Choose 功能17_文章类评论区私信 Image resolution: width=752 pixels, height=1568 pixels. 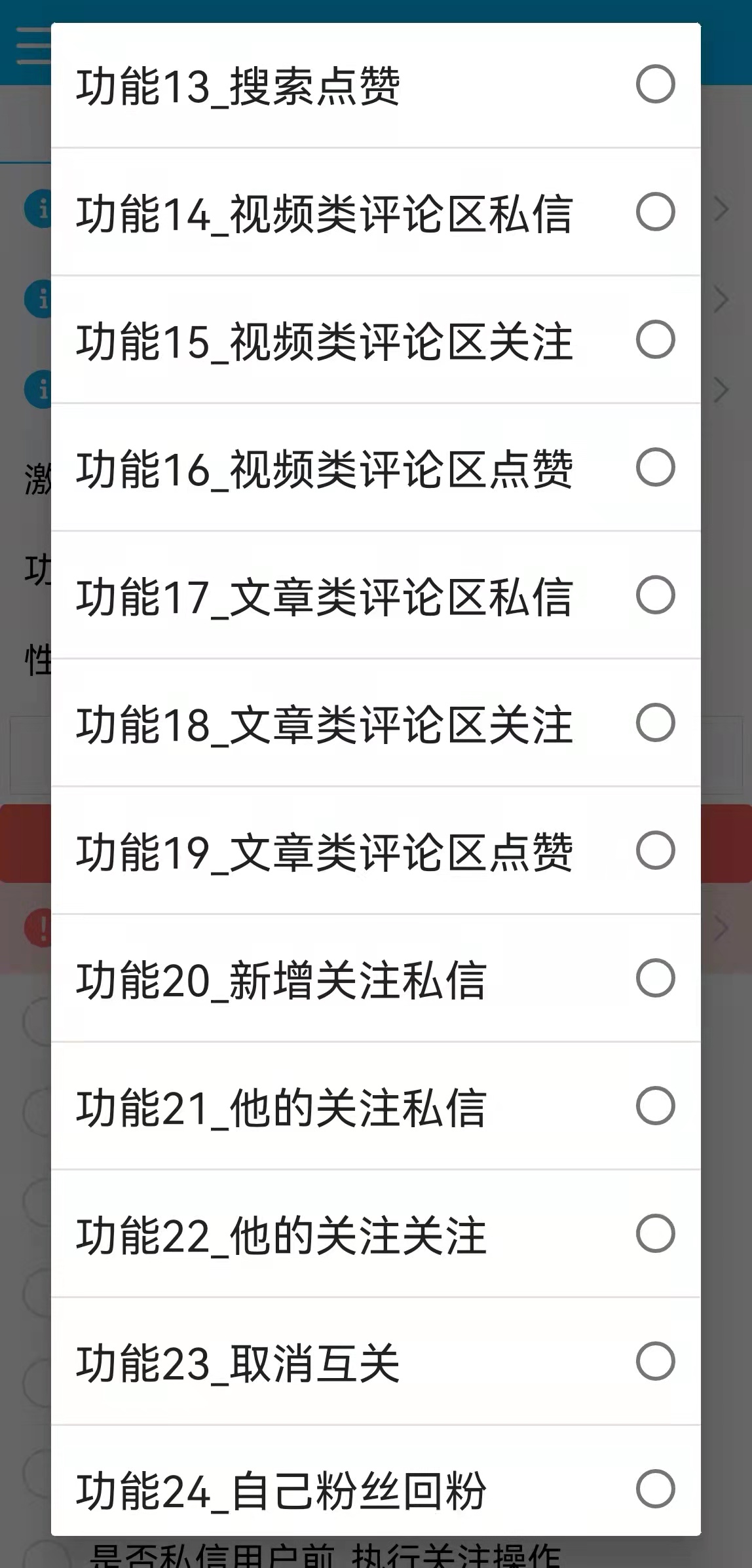pos(375,595)
